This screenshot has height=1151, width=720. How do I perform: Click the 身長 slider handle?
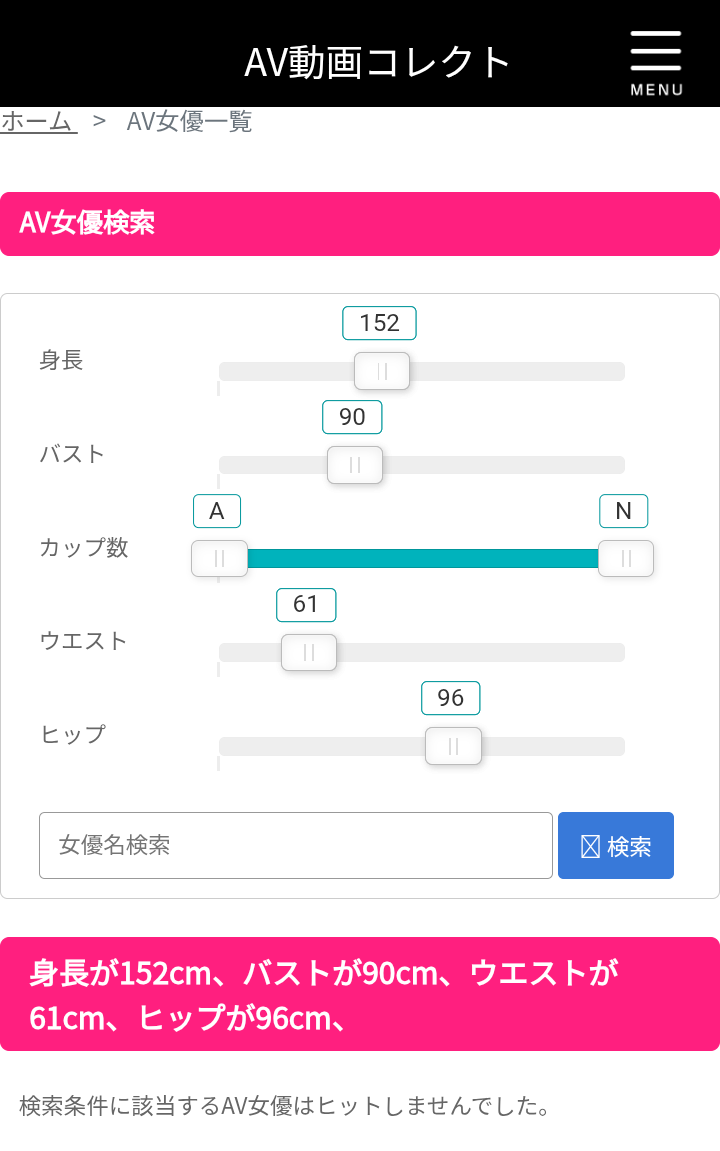pyautogui.click(x=381, y=370)
